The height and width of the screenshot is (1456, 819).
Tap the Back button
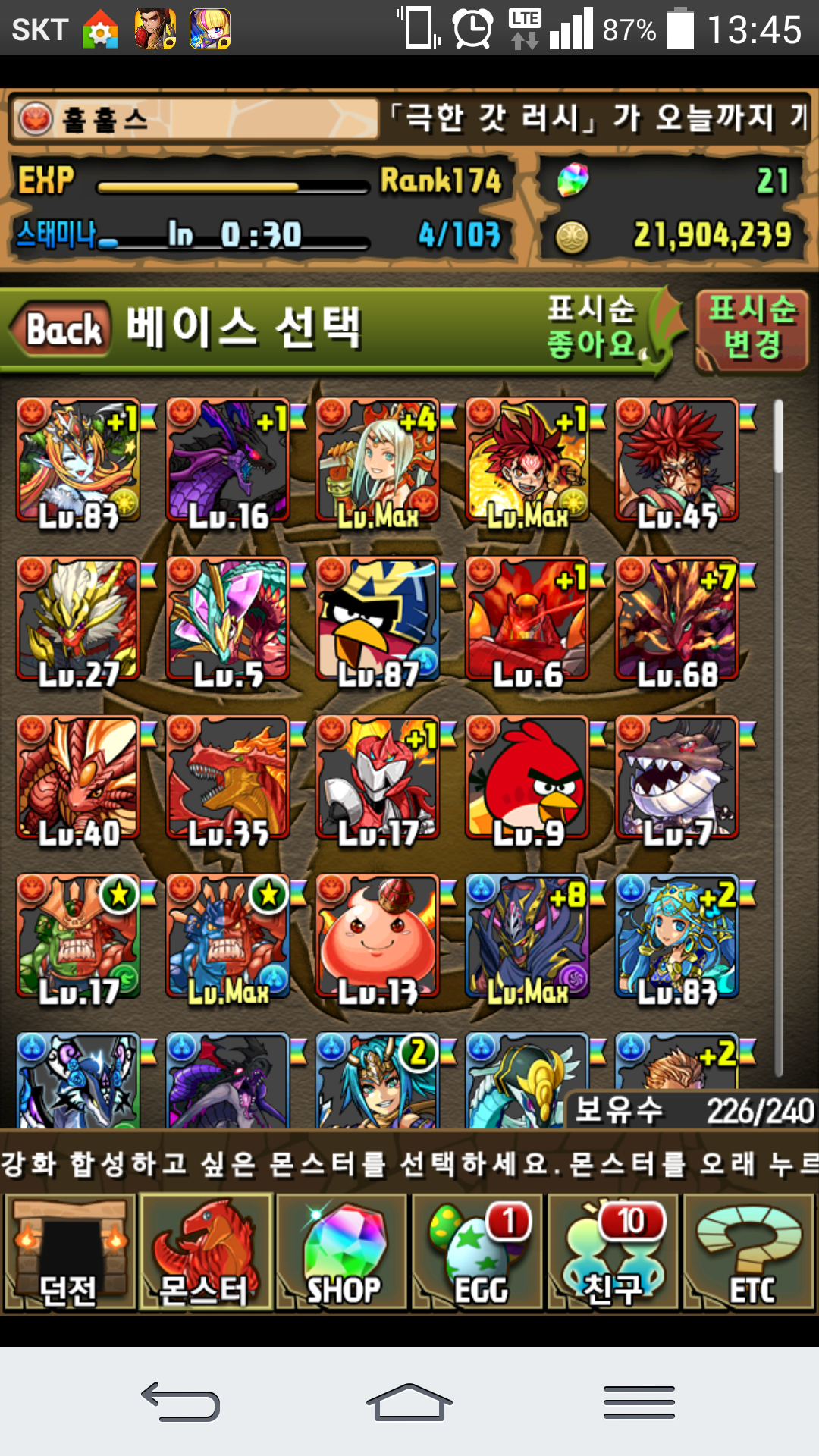pyautogui.click(x=62, y=329)
